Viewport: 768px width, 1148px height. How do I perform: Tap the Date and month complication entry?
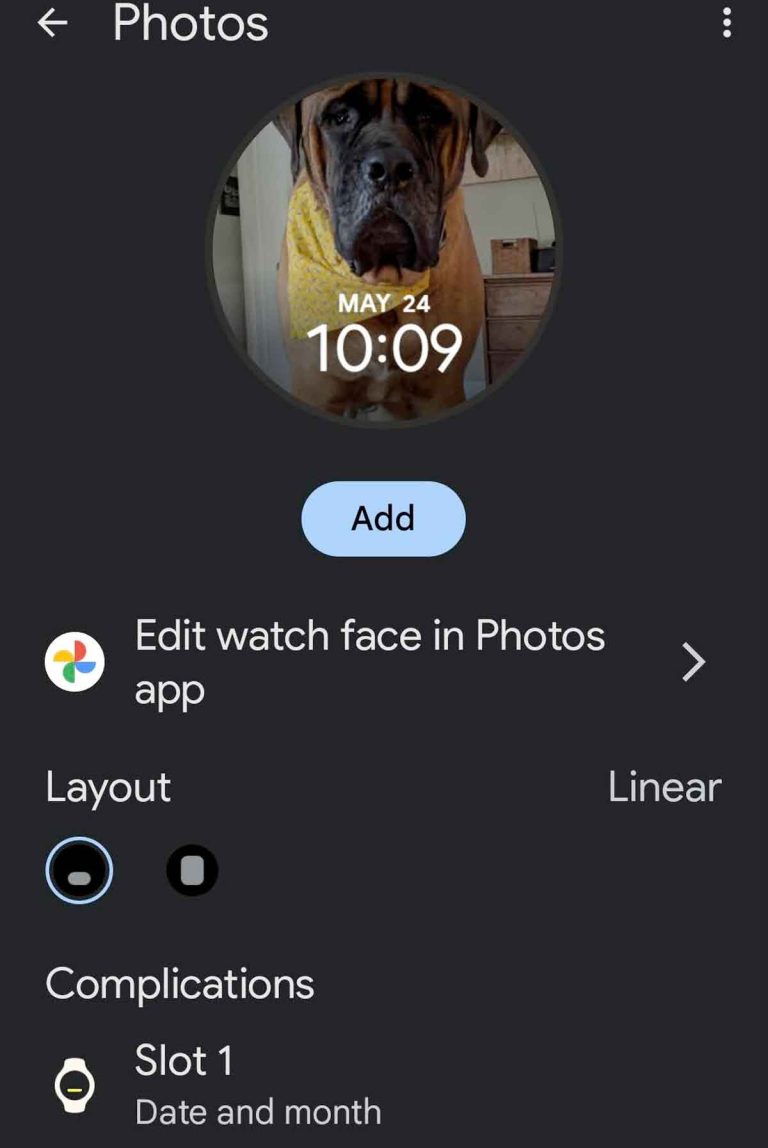[258, 1111]
